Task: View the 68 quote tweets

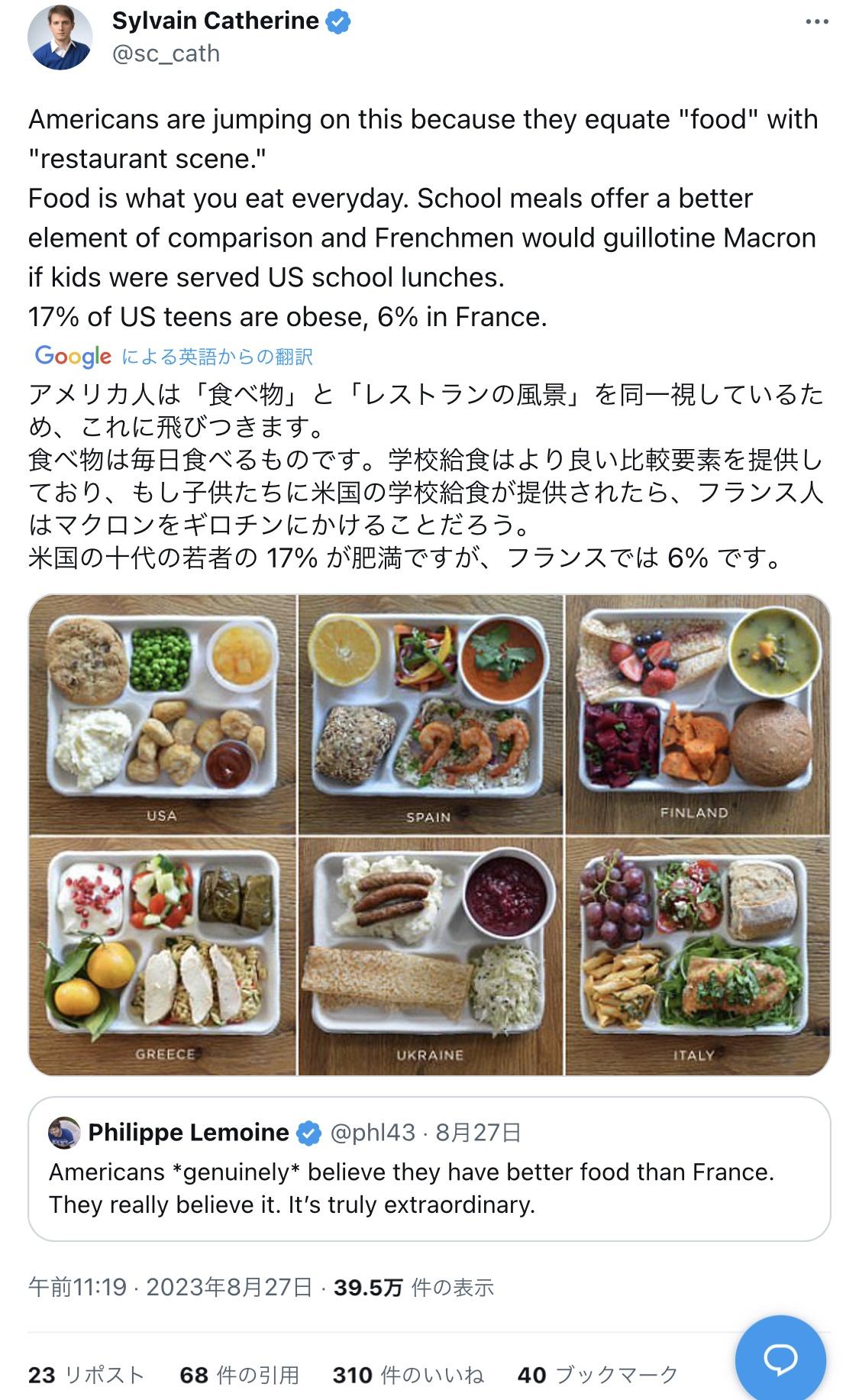Action: point(239,1375)
